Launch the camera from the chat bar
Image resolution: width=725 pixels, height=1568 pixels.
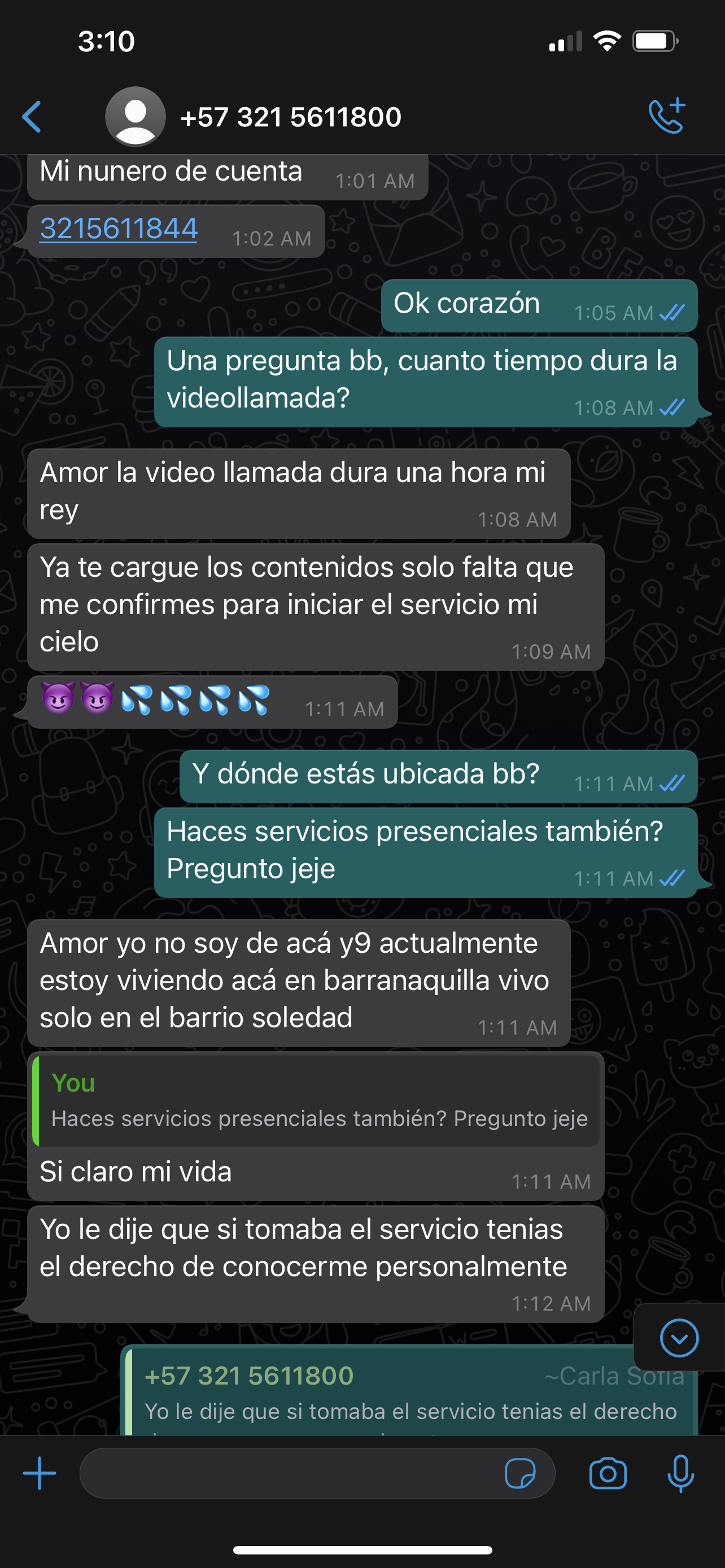[x=608, y=1474]
